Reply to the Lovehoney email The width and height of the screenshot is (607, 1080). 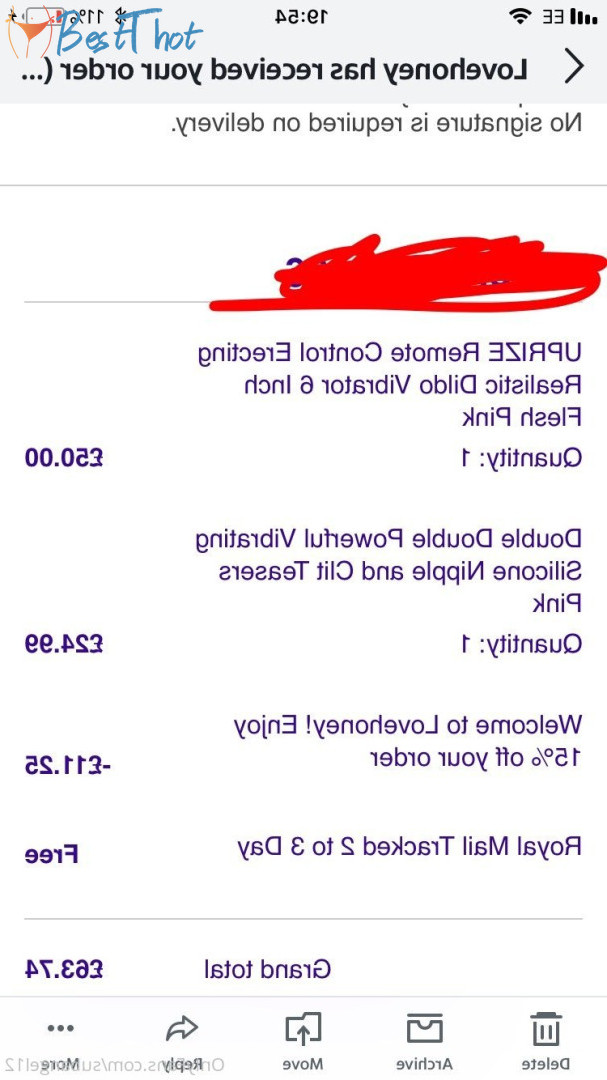pos(182,1039)
